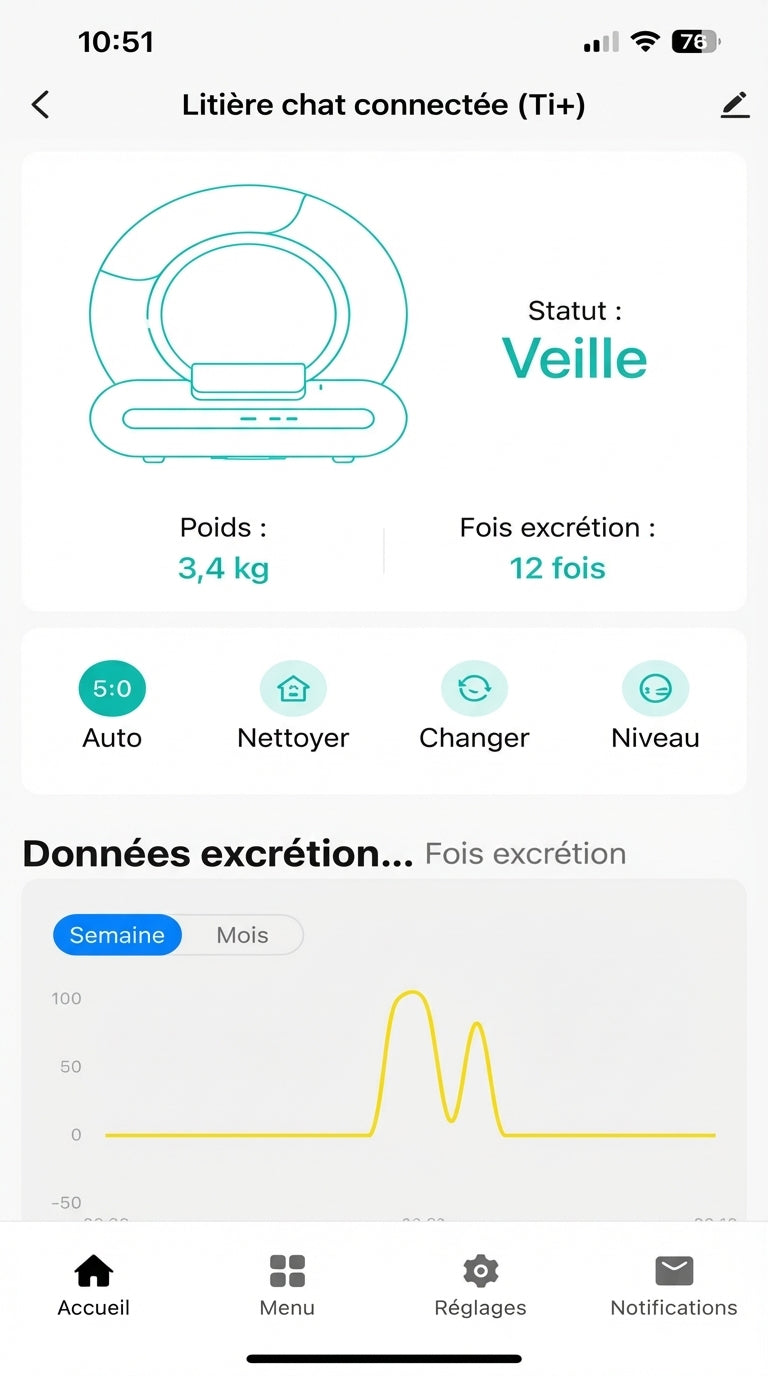Go back using the left chevron
The width and height of the screenshot is (768, 1376).
[x=40, y=104]
